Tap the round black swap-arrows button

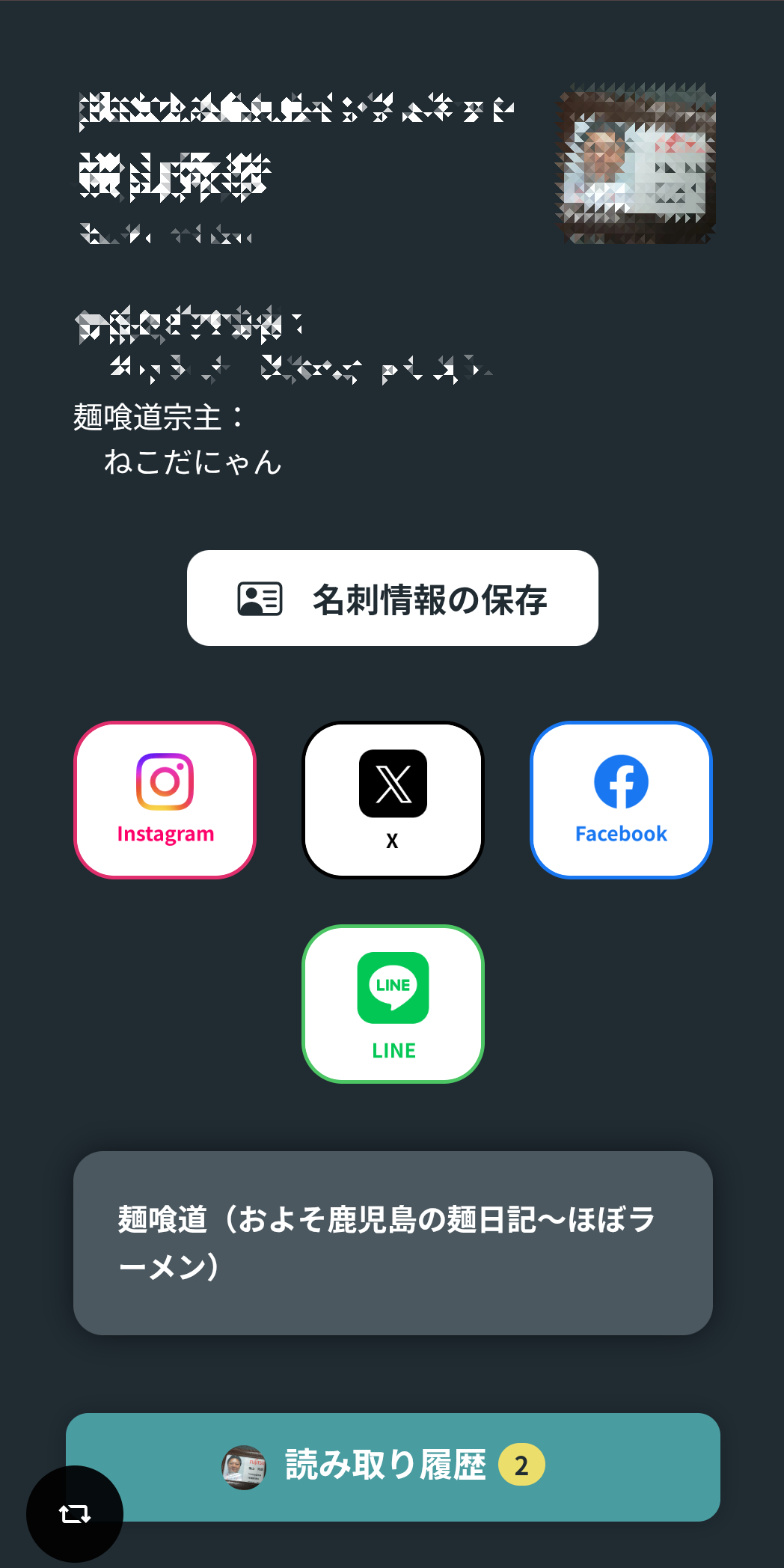75,1514
